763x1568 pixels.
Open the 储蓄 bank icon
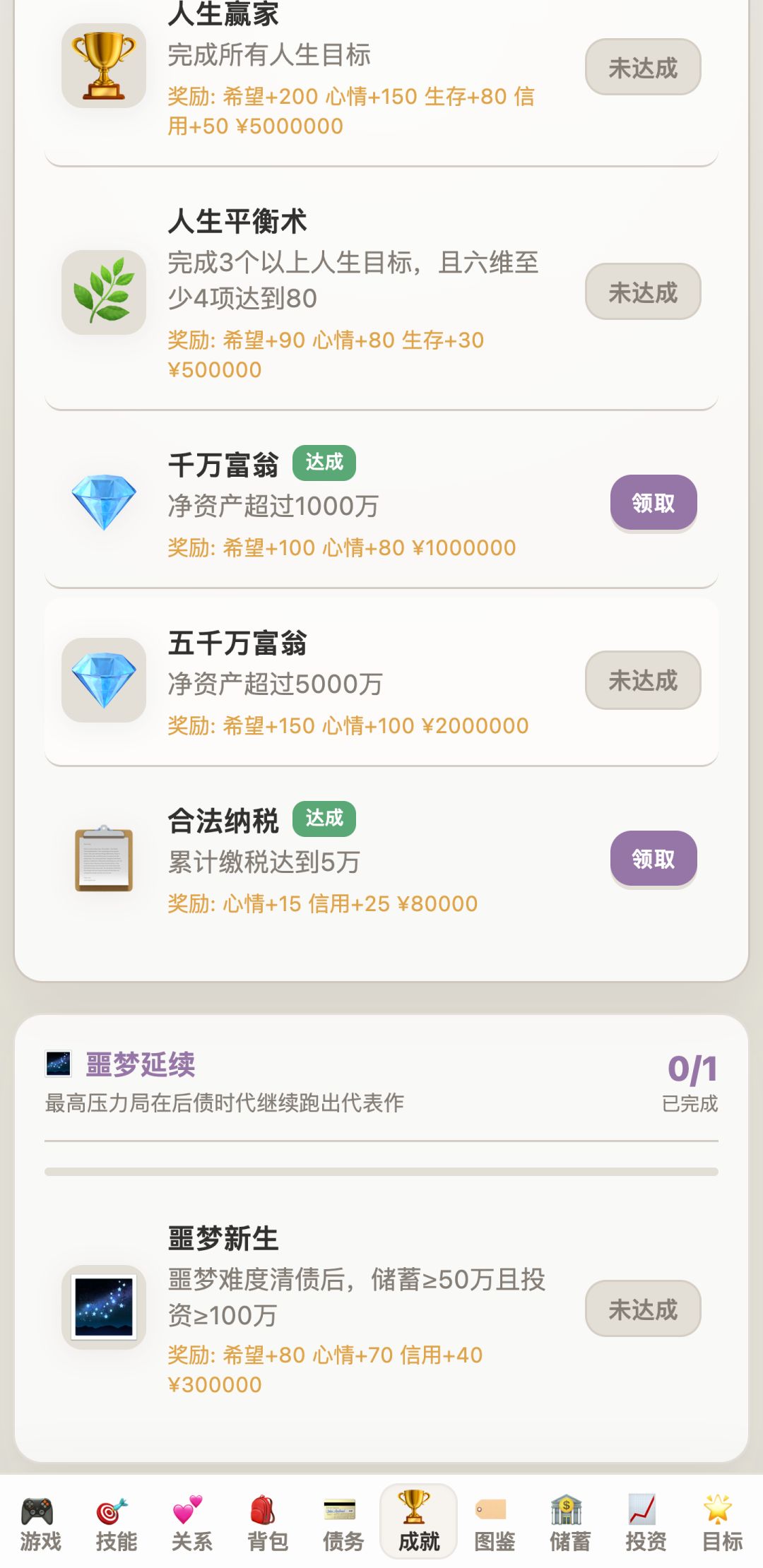(x=571, y=1517)
